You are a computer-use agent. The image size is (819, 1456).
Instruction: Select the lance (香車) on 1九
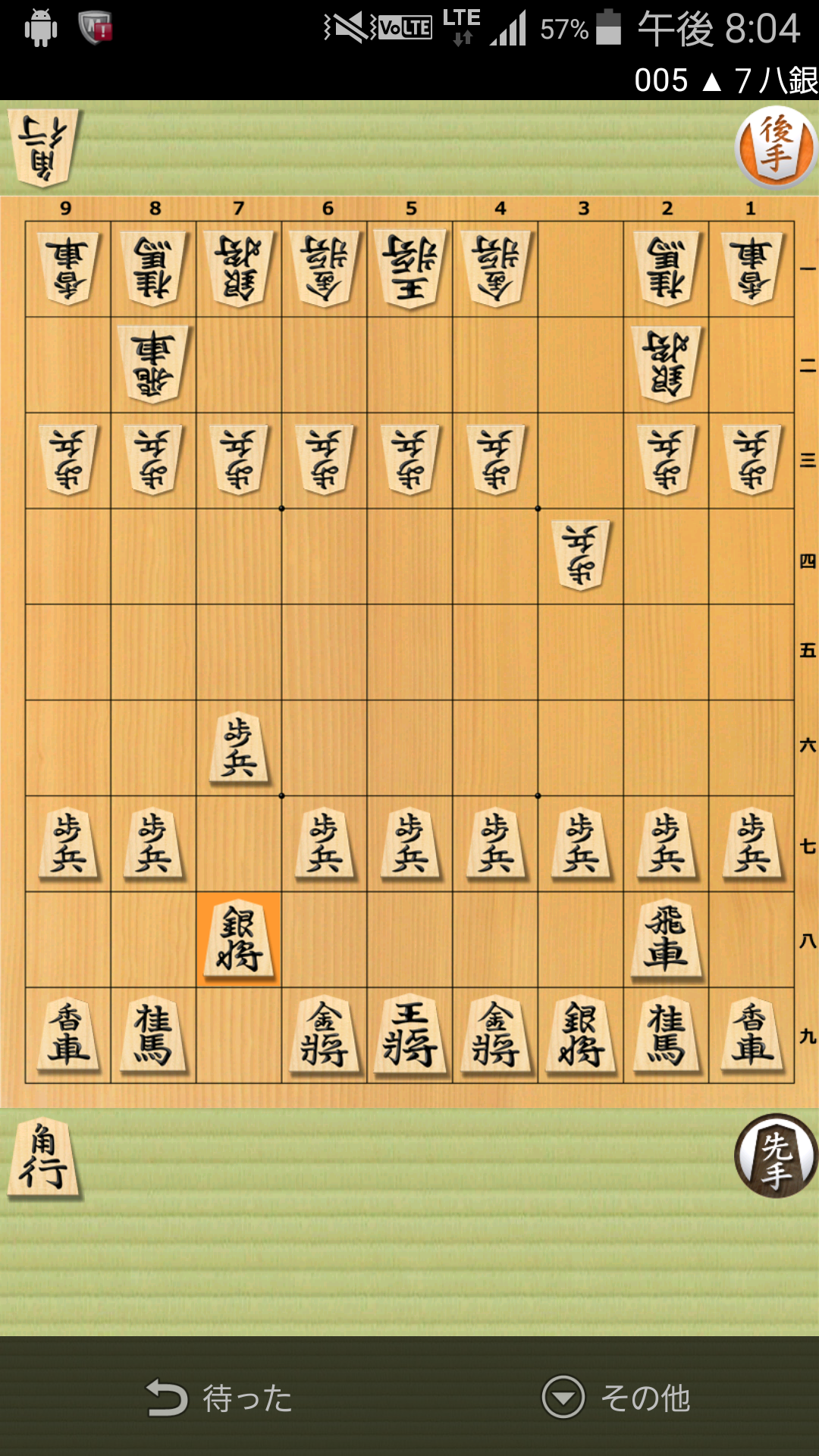752,1035
